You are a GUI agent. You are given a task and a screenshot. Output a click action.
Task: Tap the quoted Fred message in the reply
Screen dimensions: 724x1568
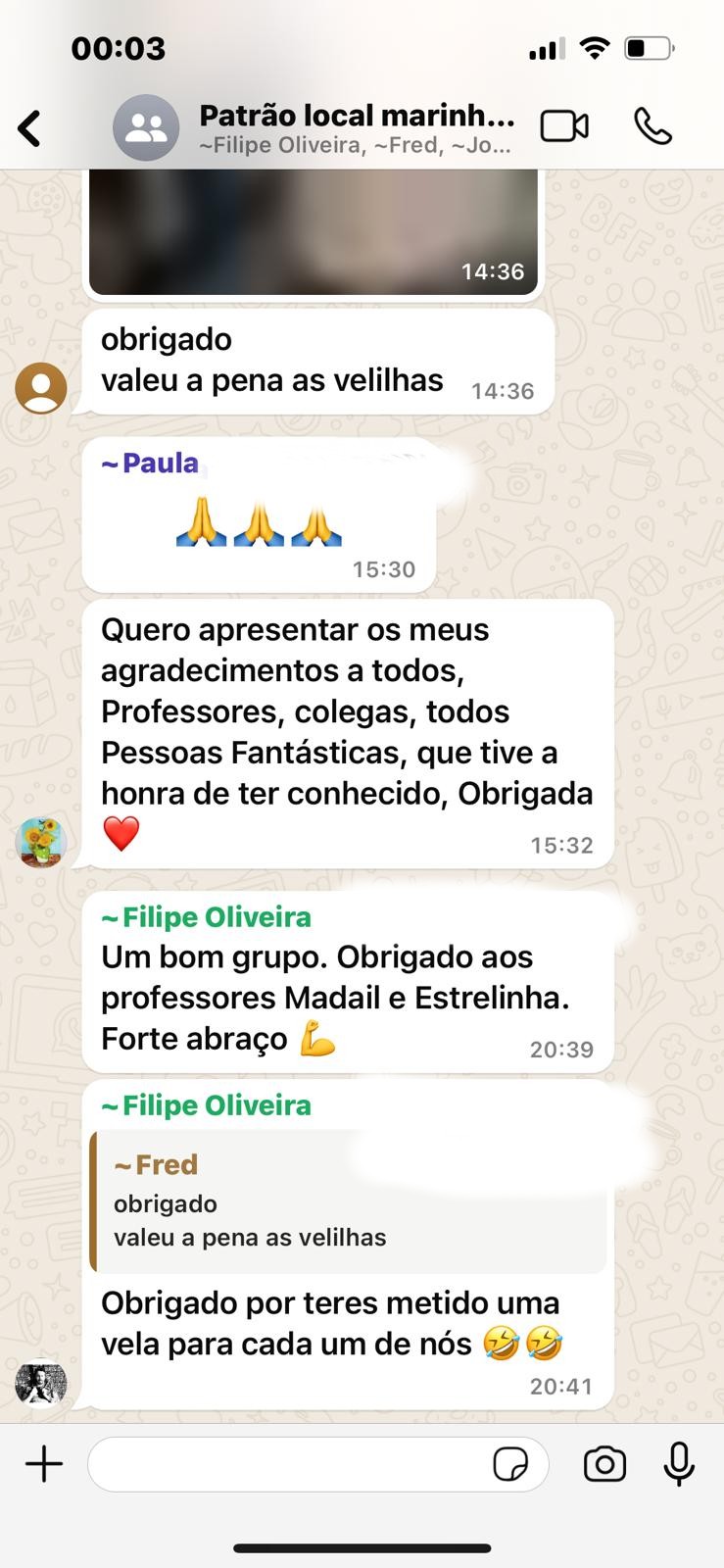pyautogui.click(x=348, y=1201)
